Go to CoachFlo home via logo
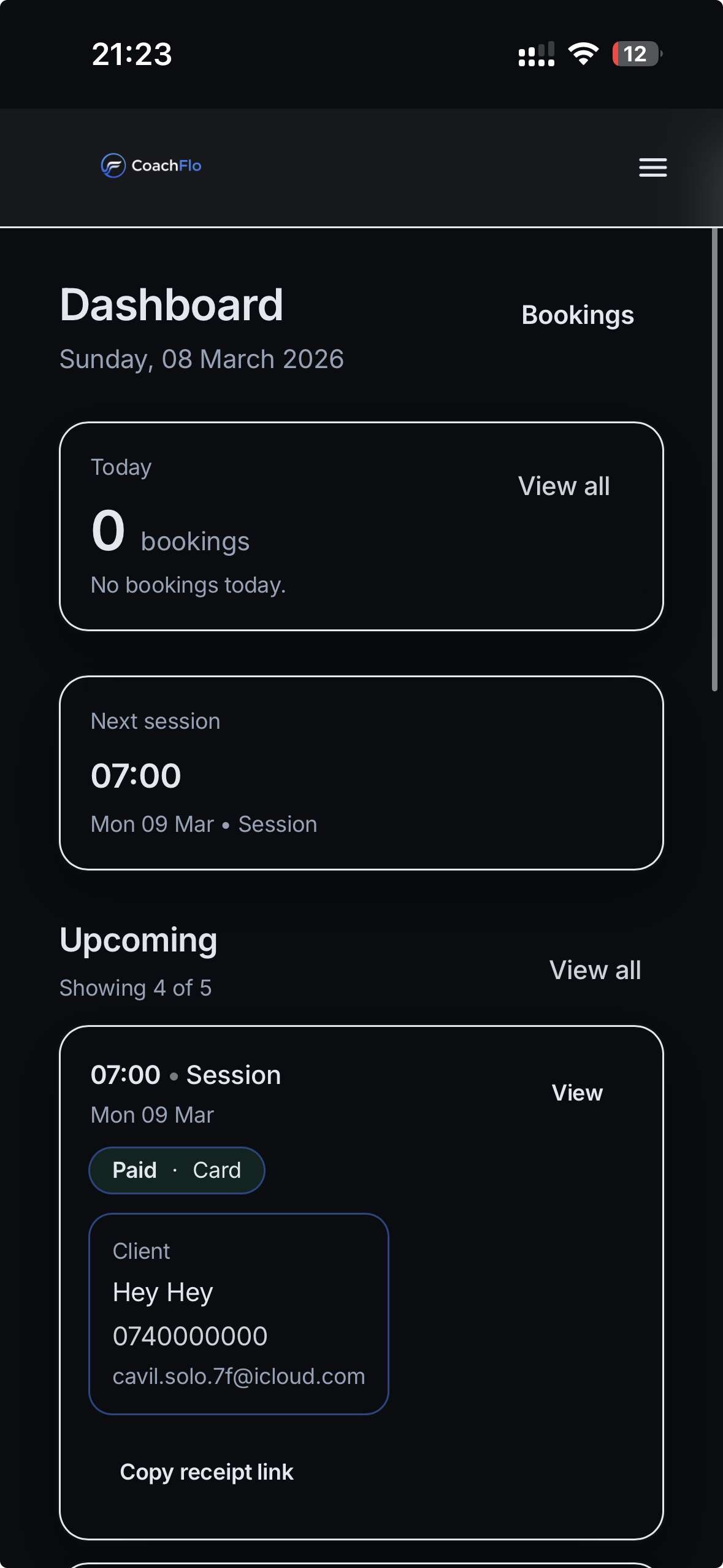 (x=151, y=166)
